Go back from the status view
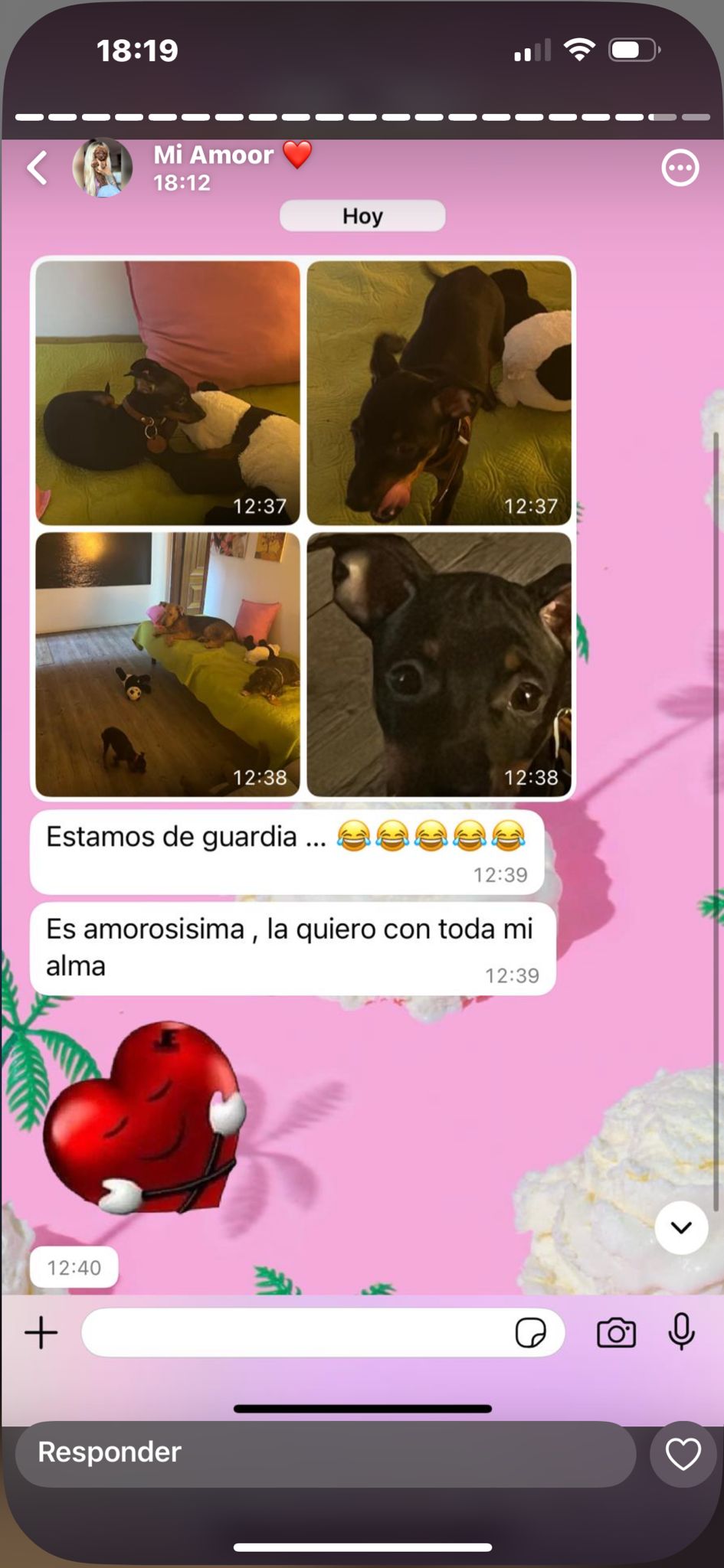 38,168
